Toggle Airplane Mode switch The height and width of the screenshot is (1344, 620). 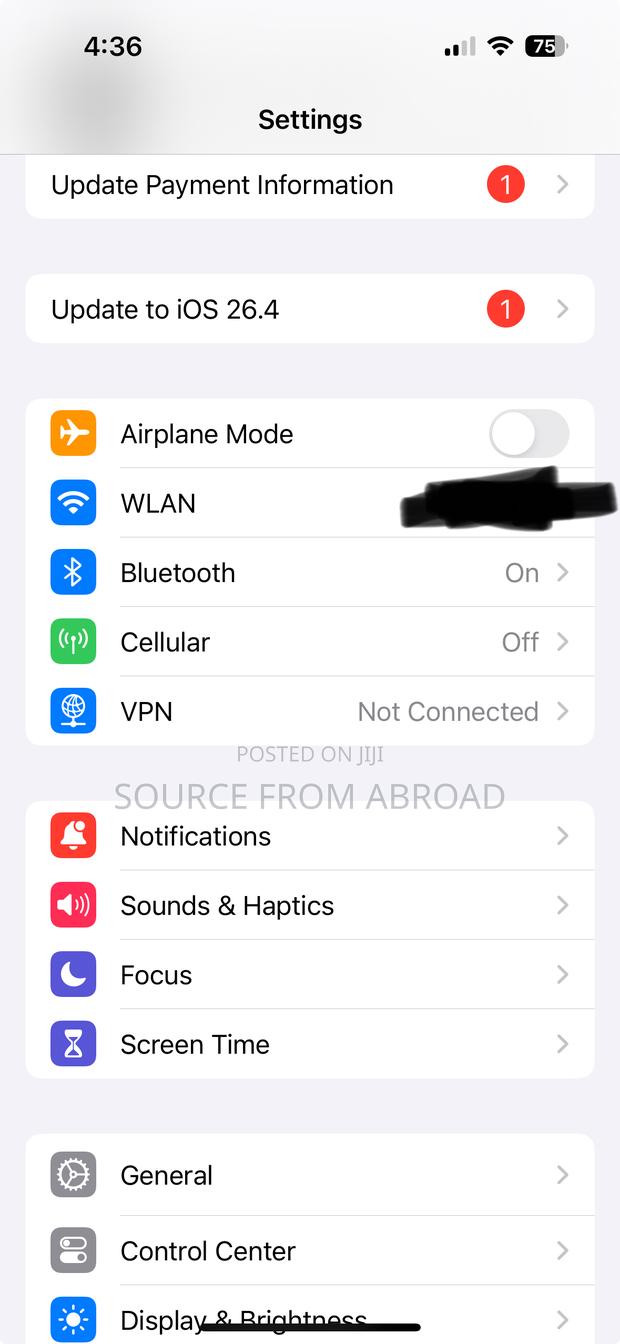[x=528, y=434]
